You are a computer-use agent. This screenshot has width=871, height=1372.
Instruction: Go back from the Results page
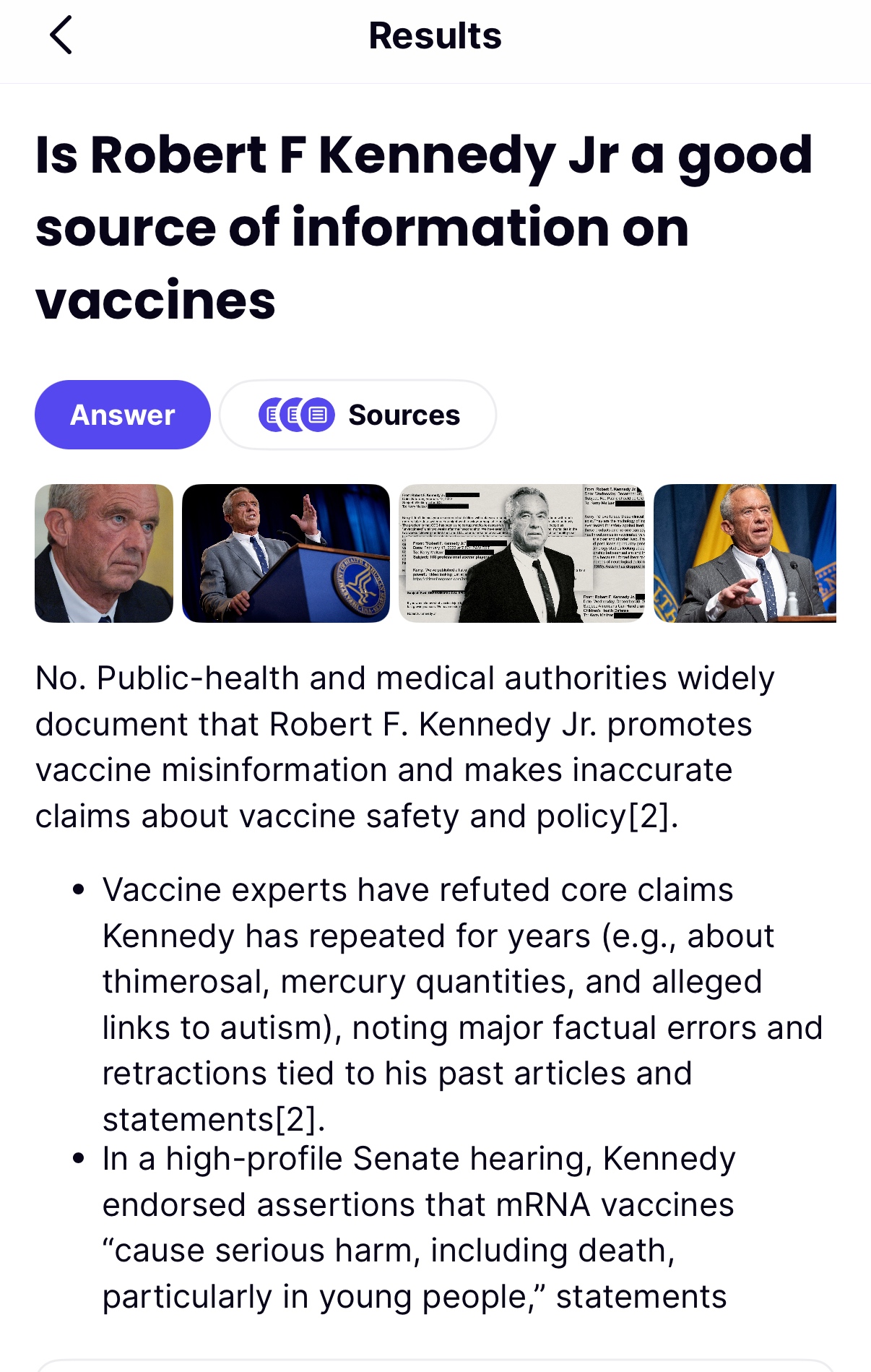coord(61,35)
